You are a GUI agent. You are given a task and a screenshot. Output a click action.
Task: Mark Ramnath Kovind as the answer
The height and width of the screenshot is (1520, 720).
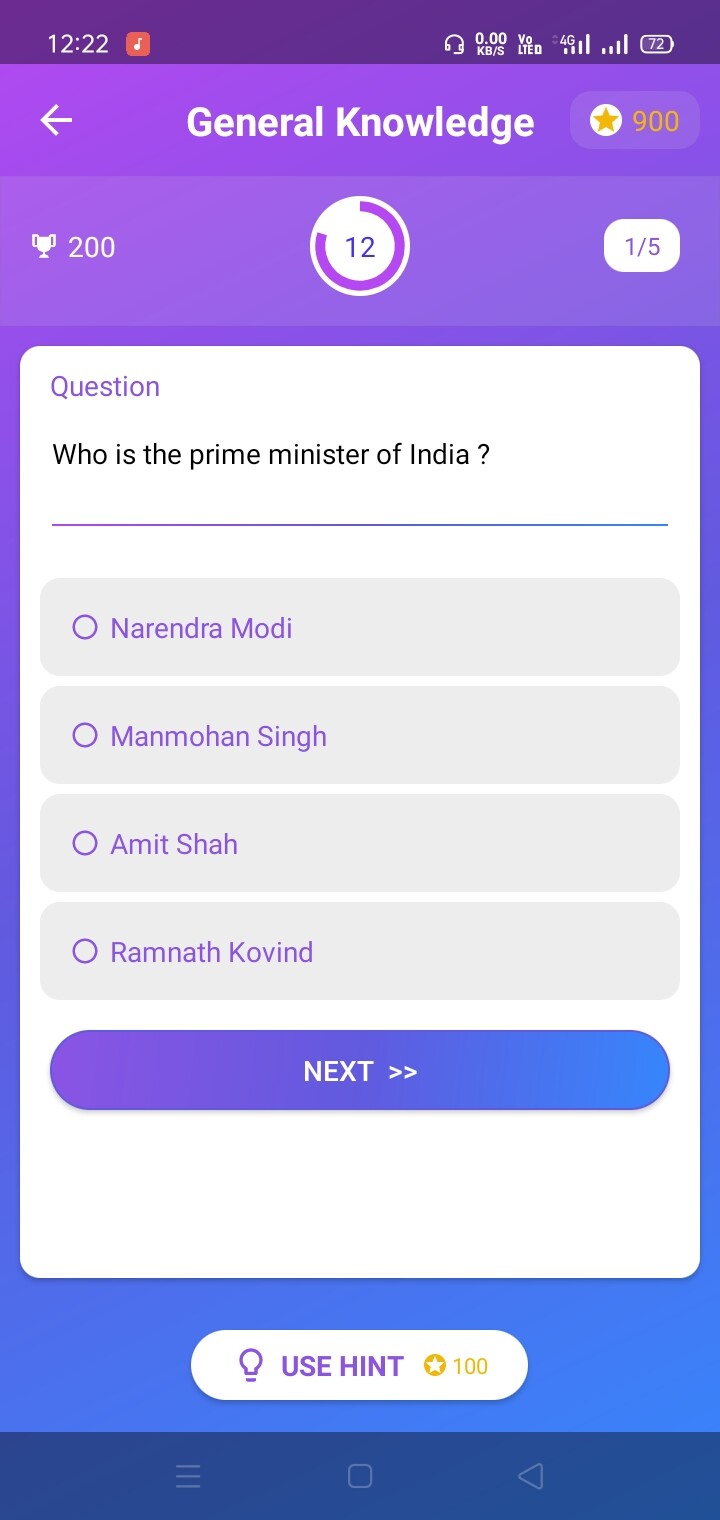point(360,951)
